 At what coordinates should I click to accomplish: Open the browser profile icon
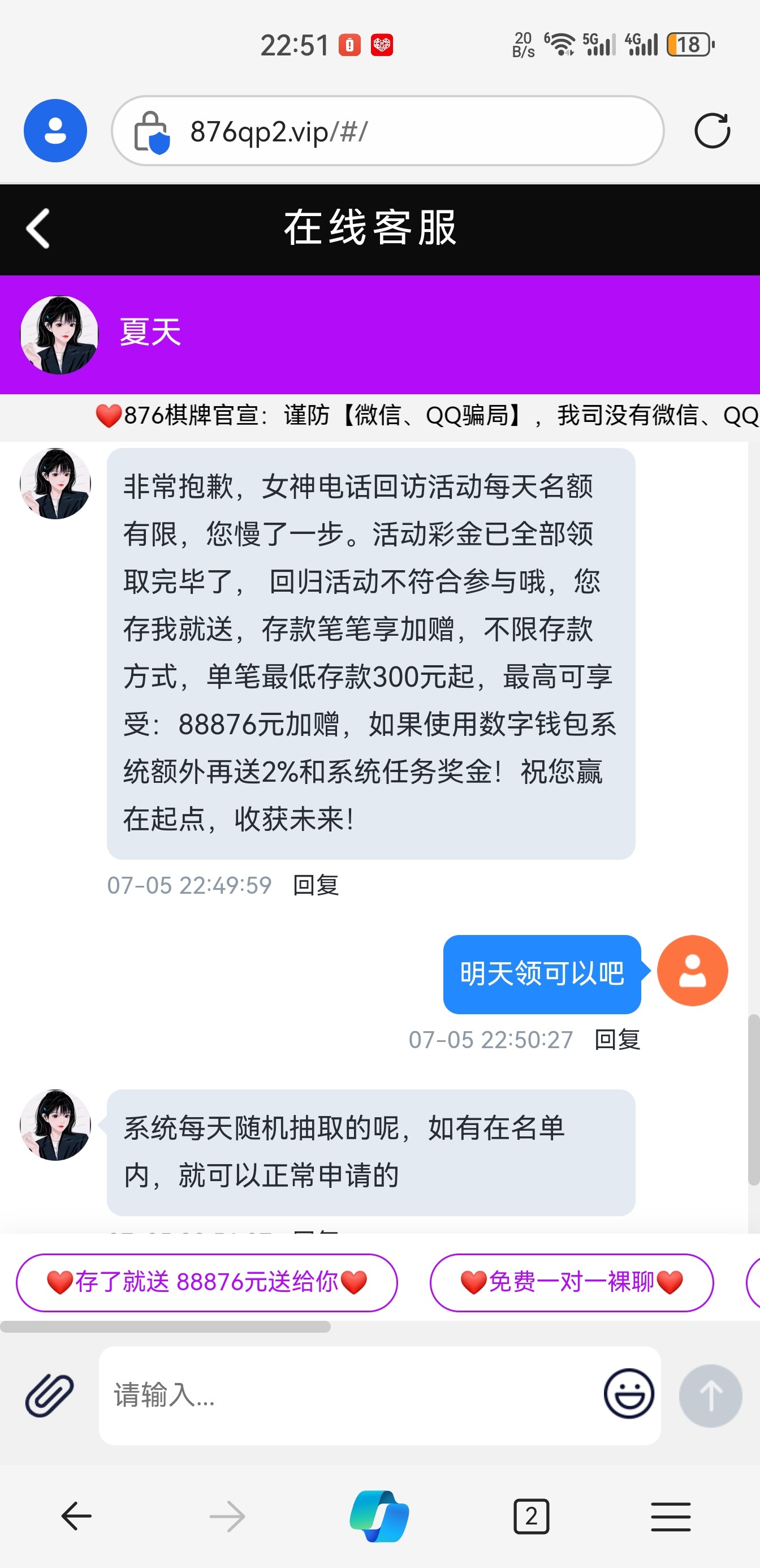[55, 131]
